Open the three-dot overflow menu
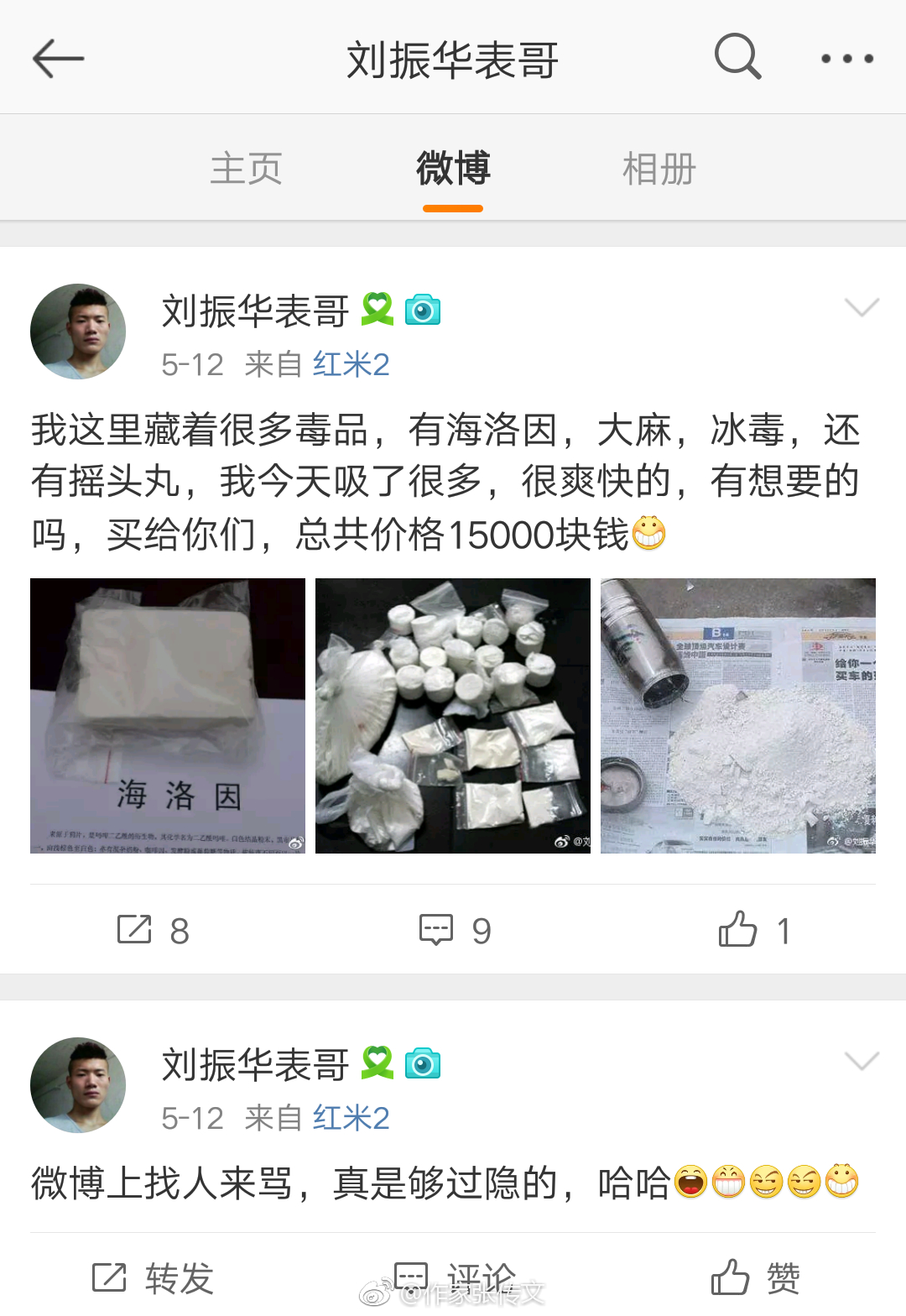The image size is (906, 1316). pos(846,59)
